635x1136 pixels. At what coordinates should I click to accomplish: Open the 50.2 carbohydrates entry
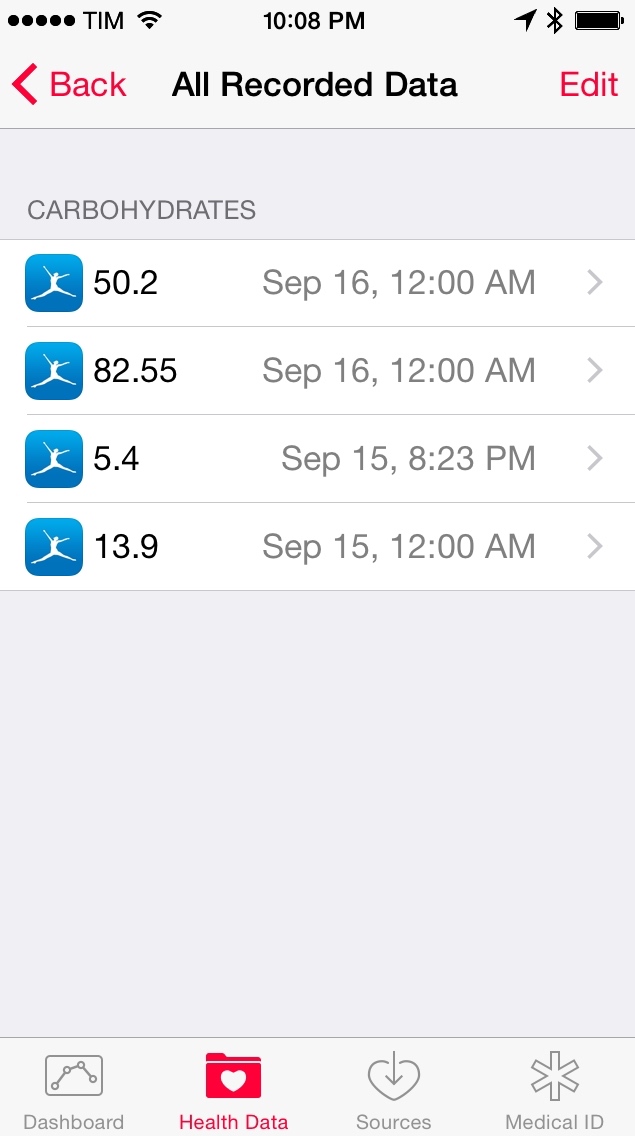coord(317,283)
